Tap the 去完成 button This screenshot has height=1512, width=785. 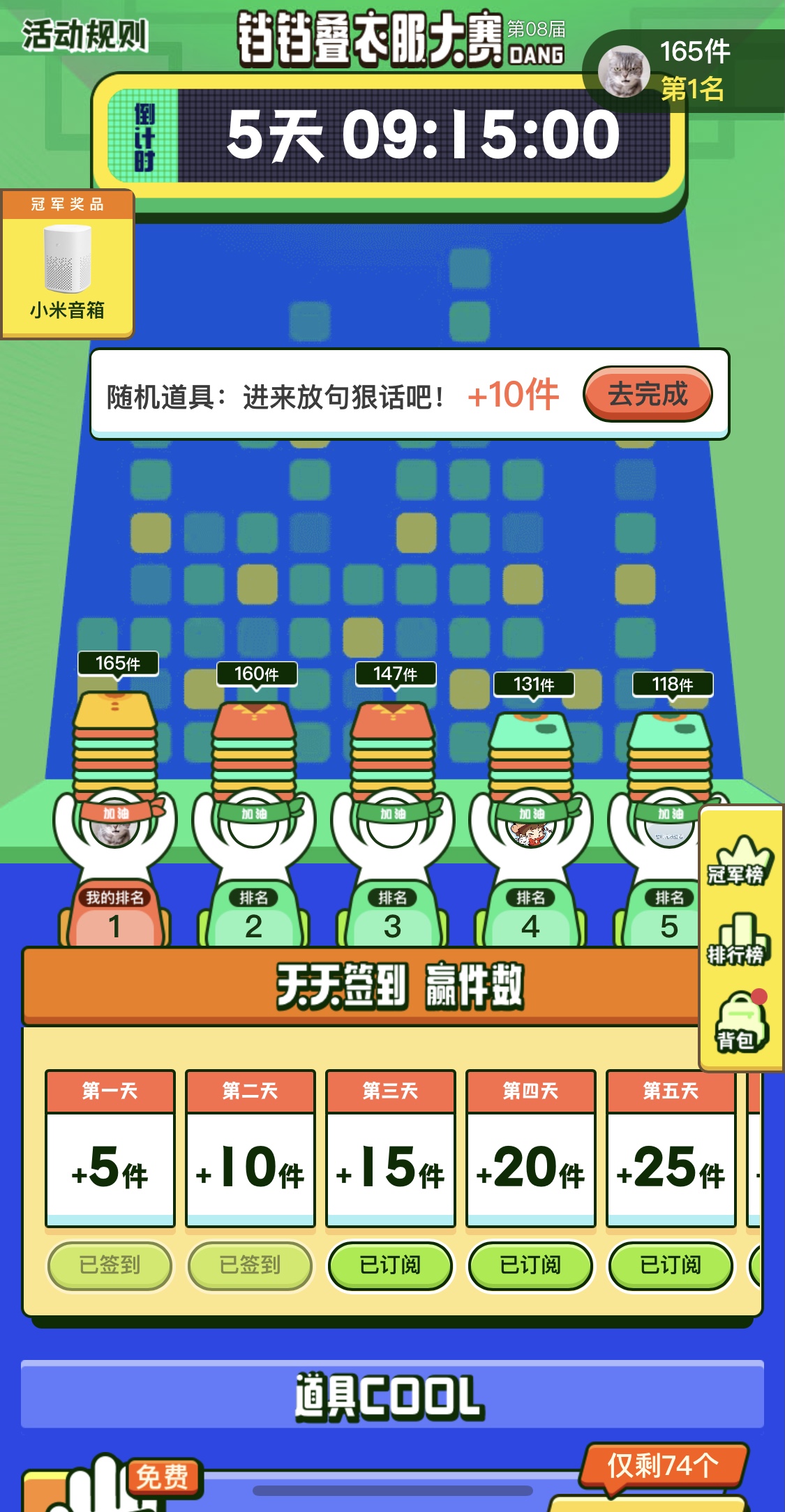pyautogui.click(x=648, y=394)
